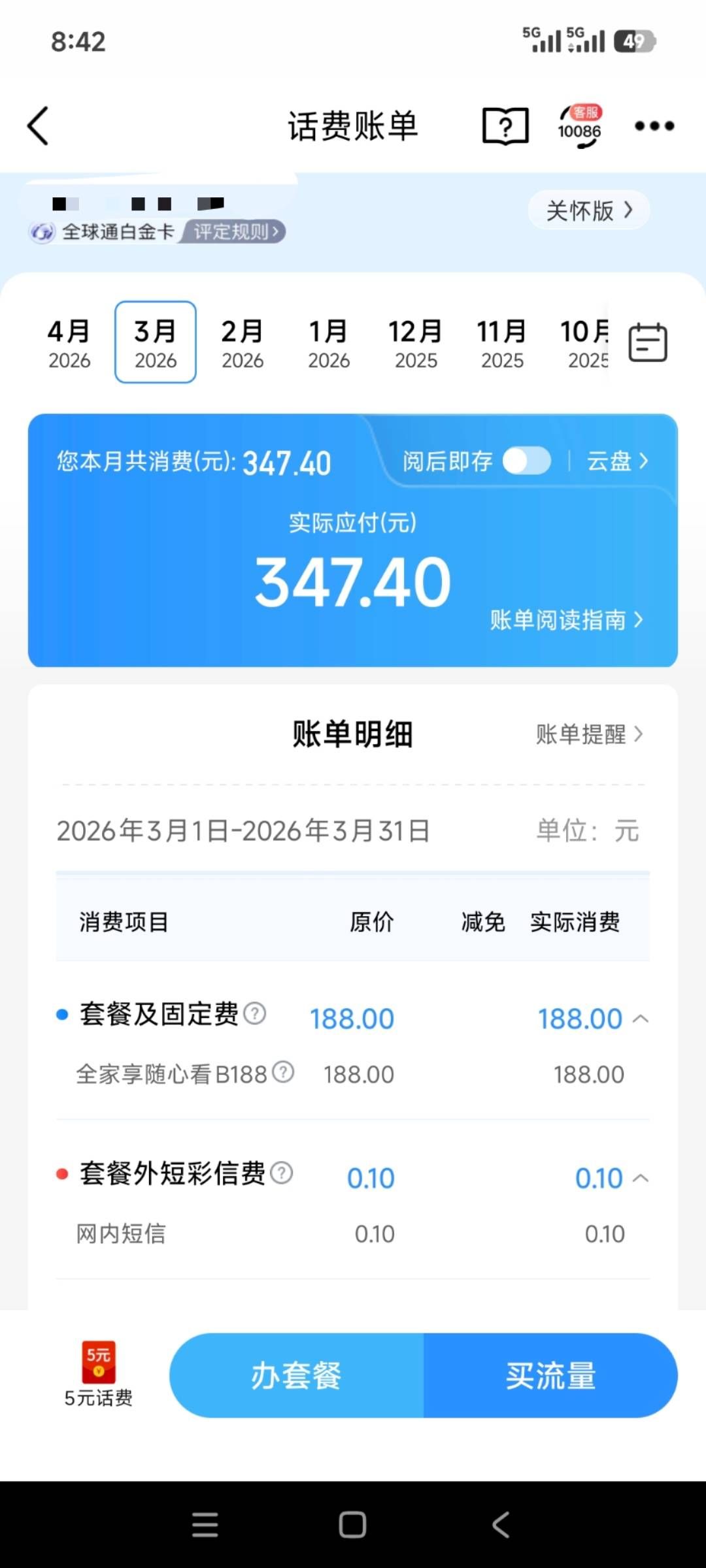Open 账单提醒 settings
Viewport: 706px width, 1568px height.
click(589, 734)
